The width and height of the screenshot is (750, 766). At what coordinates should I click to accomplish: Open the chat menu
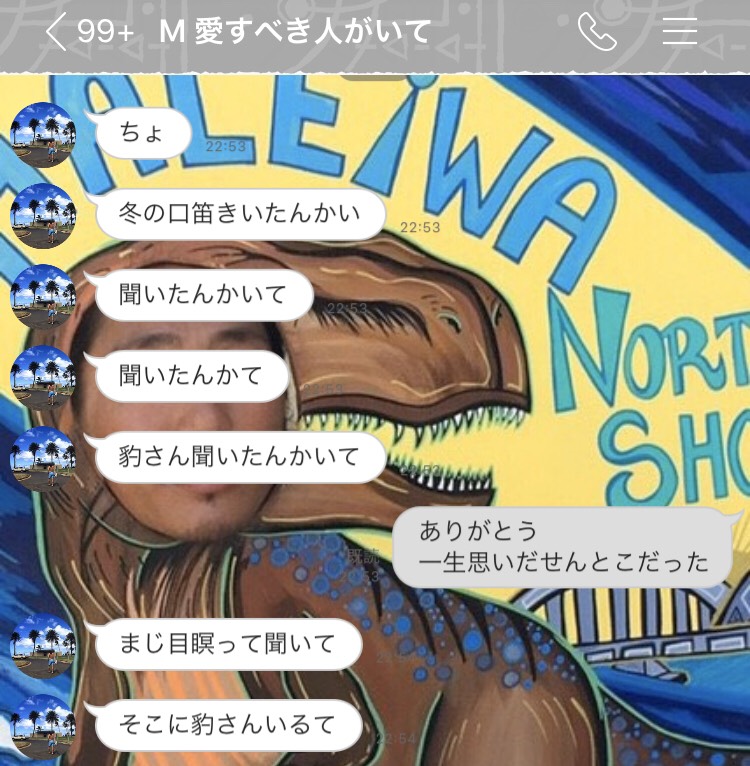coord(680,32)
